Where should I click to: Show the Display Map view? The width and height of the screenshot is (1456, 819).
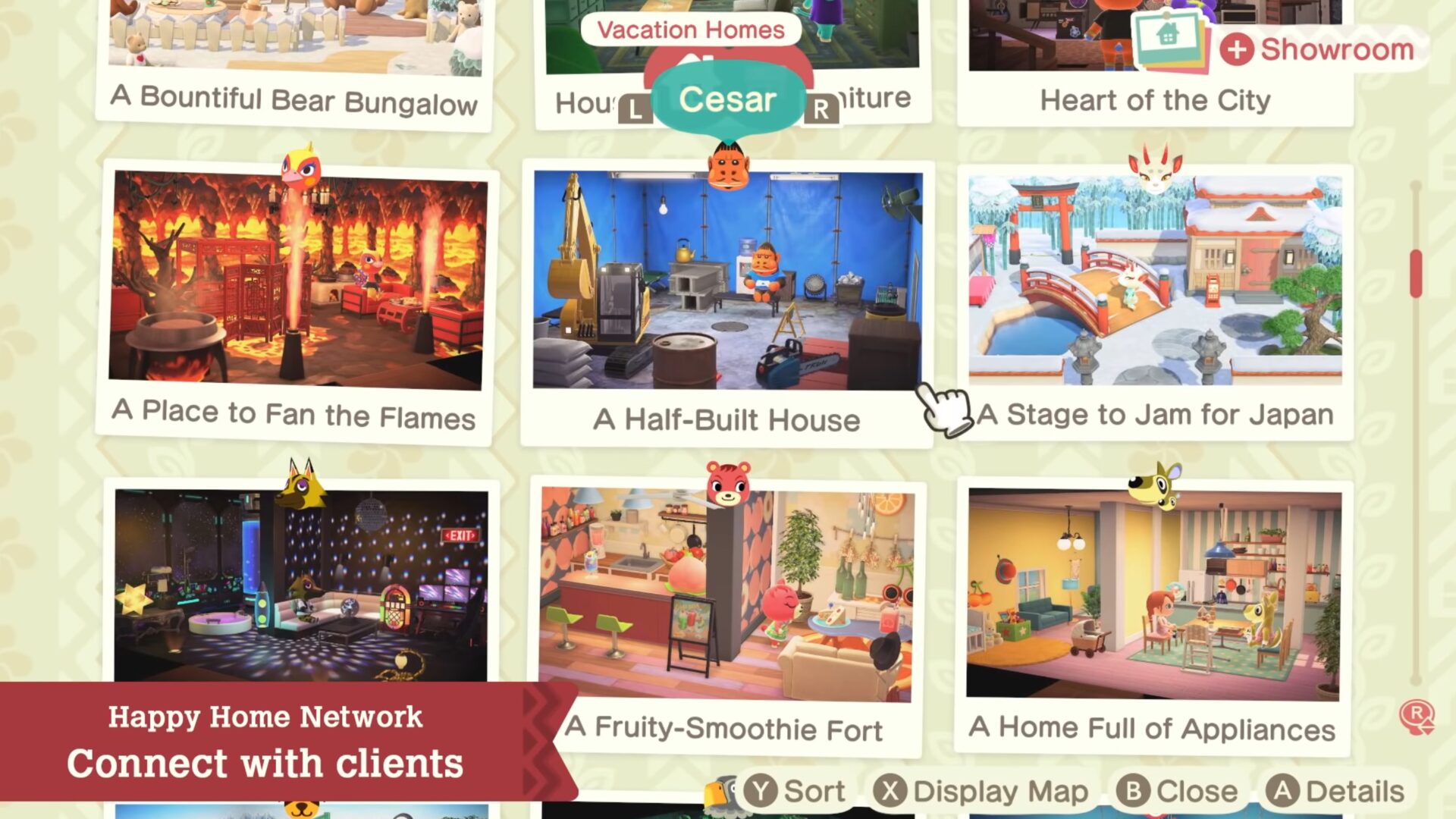pyautogui.click(x=981, y=791)
